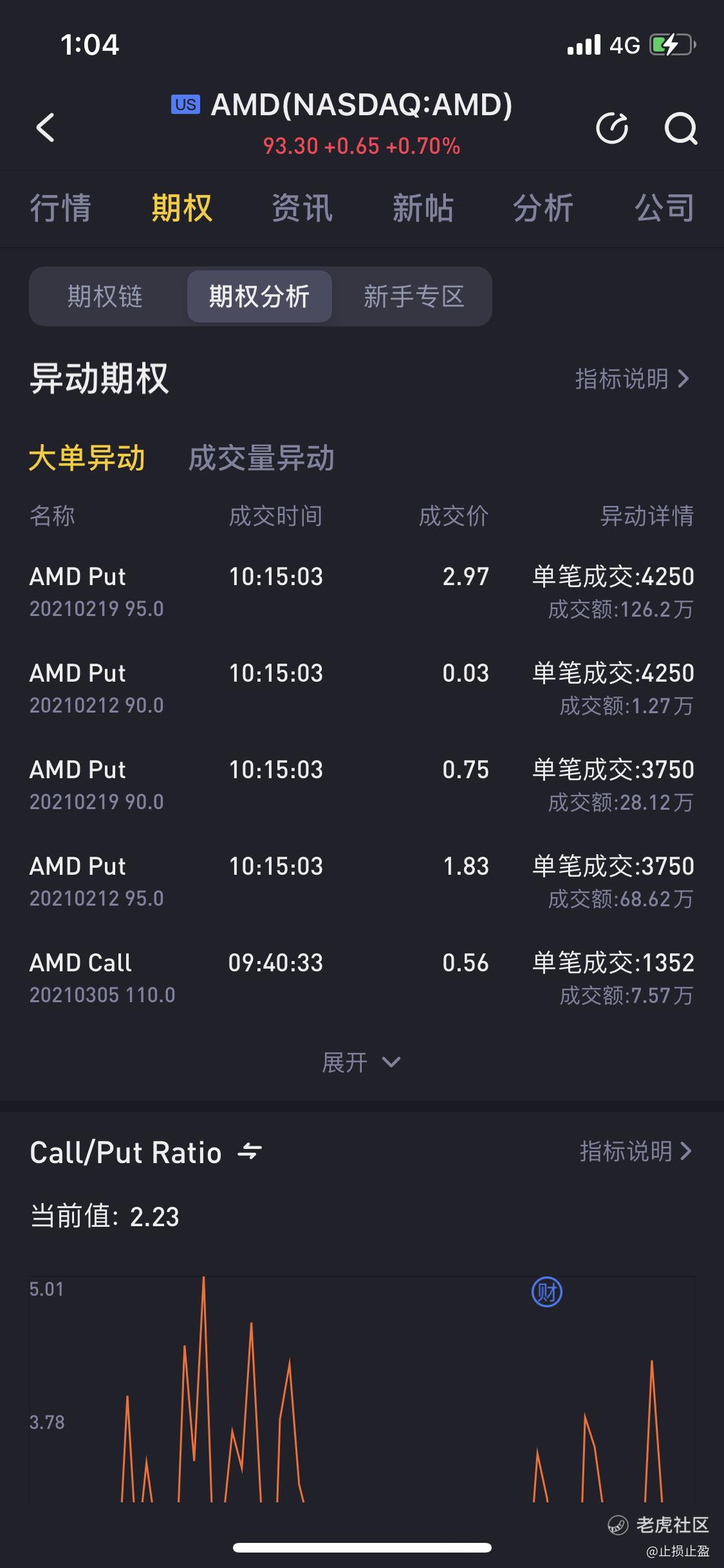Open 指标说明 for Call/Put Ratio
This screenshot has height=1568, width=724.
[x=636, y=1151]
